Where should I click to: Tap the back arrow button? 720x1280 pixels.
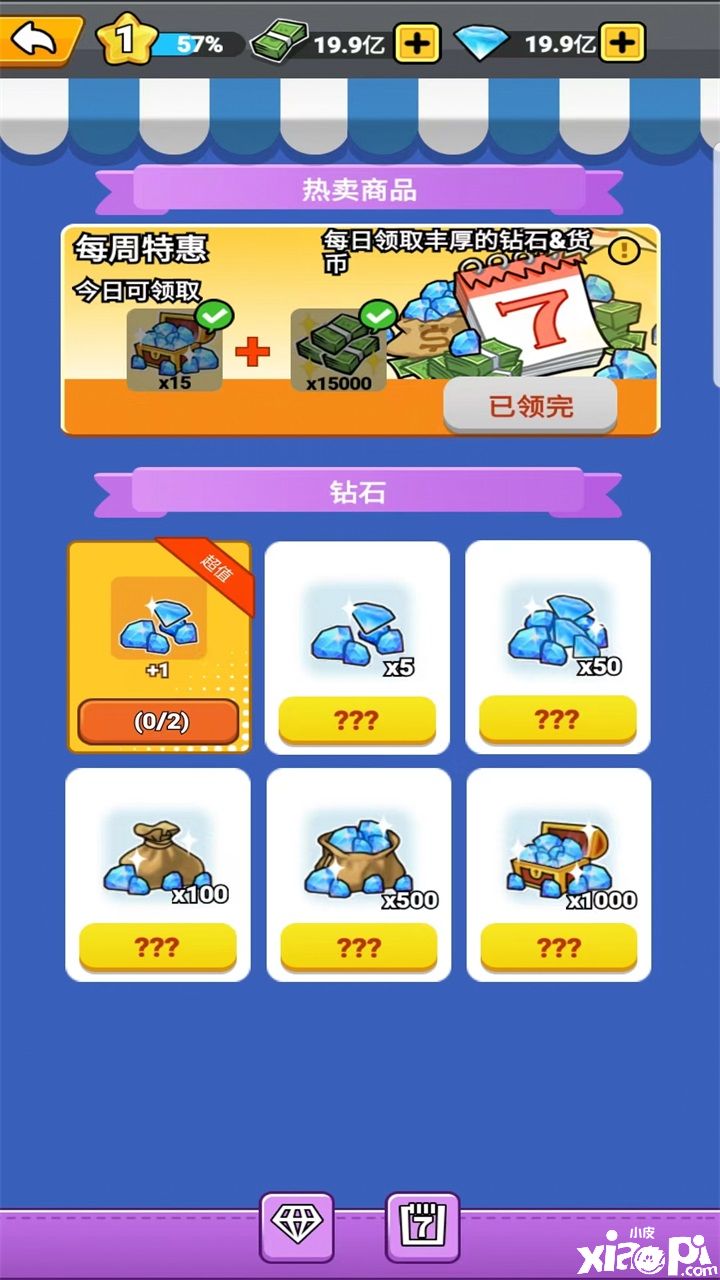coord(38,40)
